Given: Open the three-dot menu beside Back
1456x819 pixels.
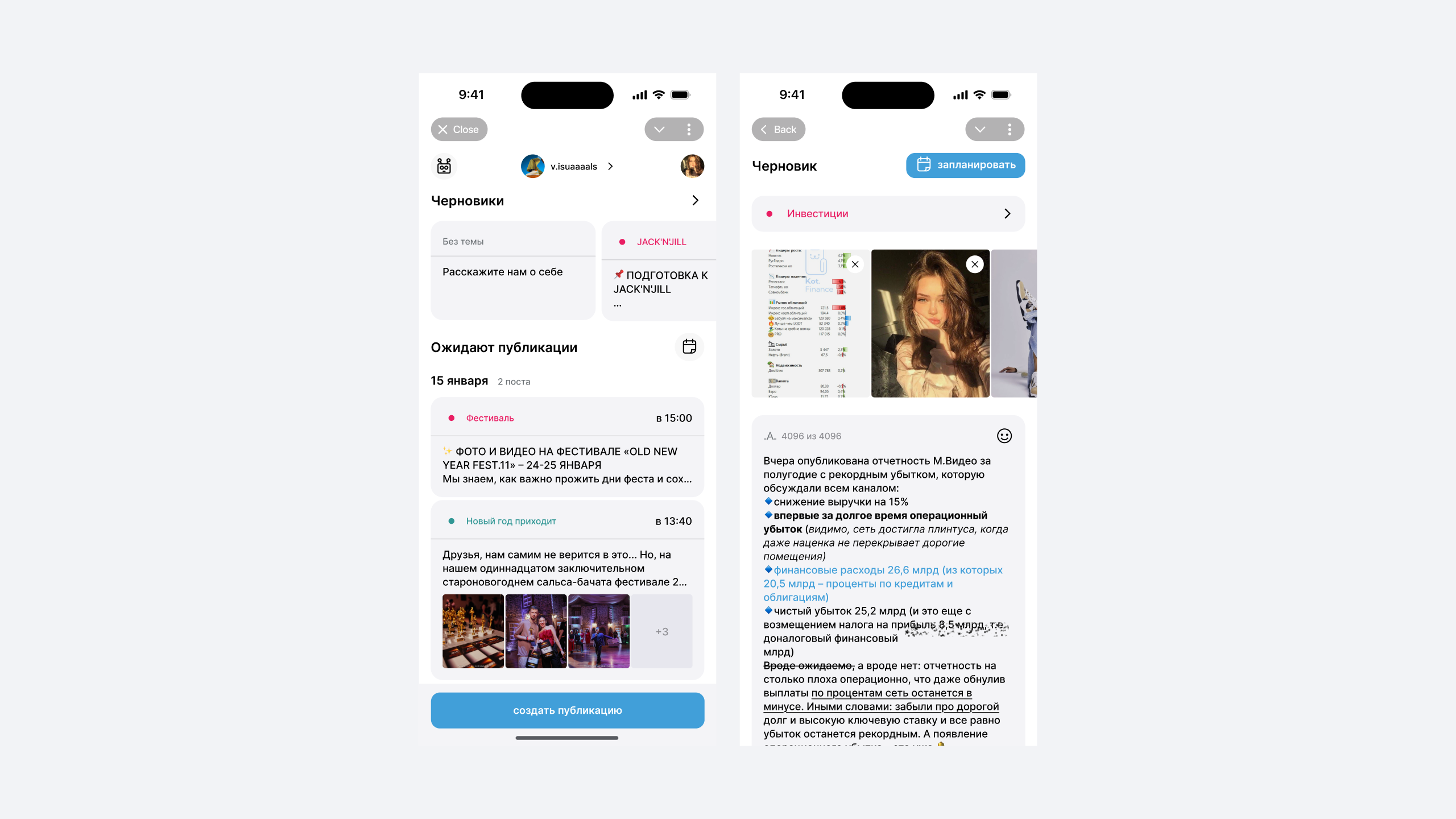Looking at the screenshot, I should 1010,130.
